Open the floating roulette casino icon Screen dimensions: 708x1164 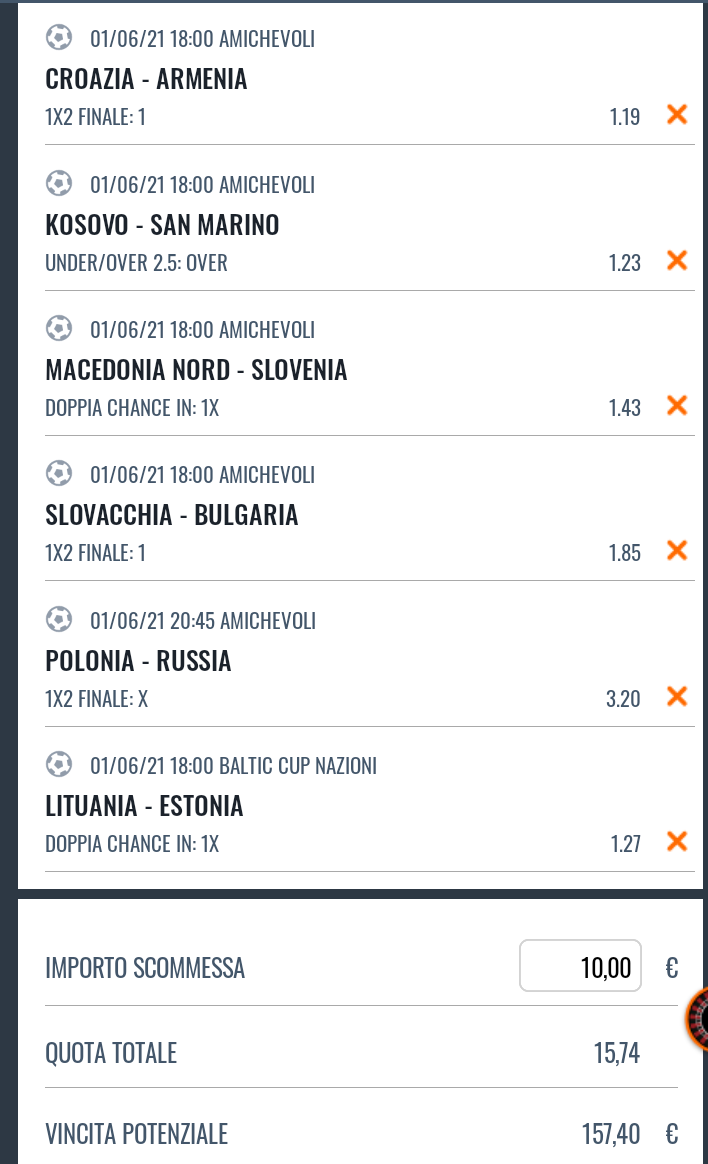pyautogui.click(x=697, y=1018)
